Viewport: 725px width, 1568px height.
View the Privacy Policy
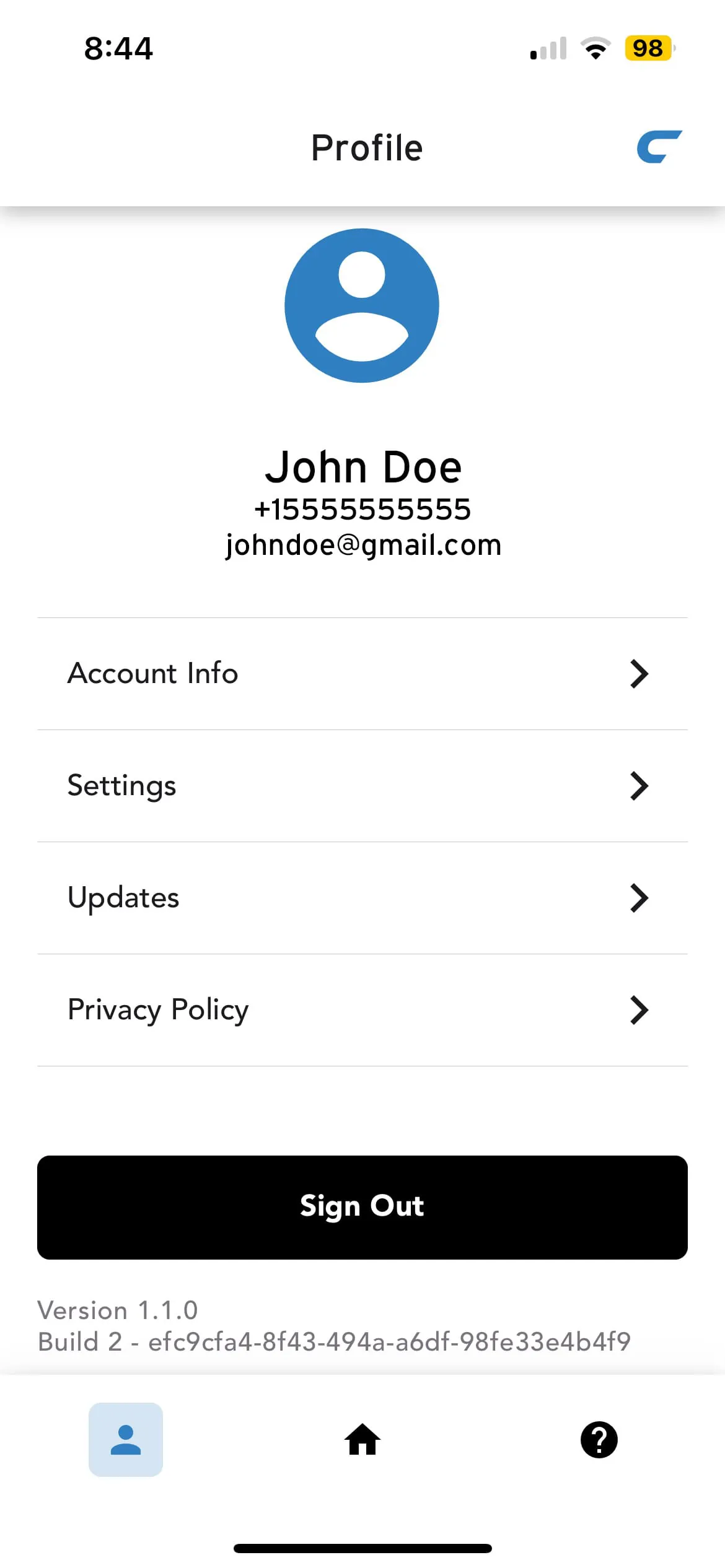tap(362, 1010)
